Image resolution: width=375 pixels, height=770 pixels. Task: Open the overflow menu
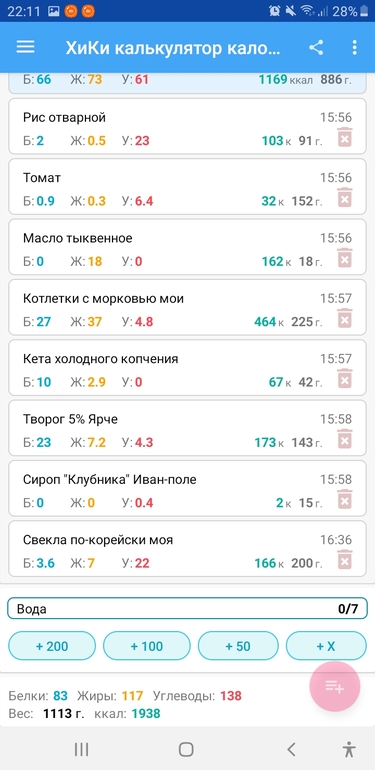tap(354, 48)
